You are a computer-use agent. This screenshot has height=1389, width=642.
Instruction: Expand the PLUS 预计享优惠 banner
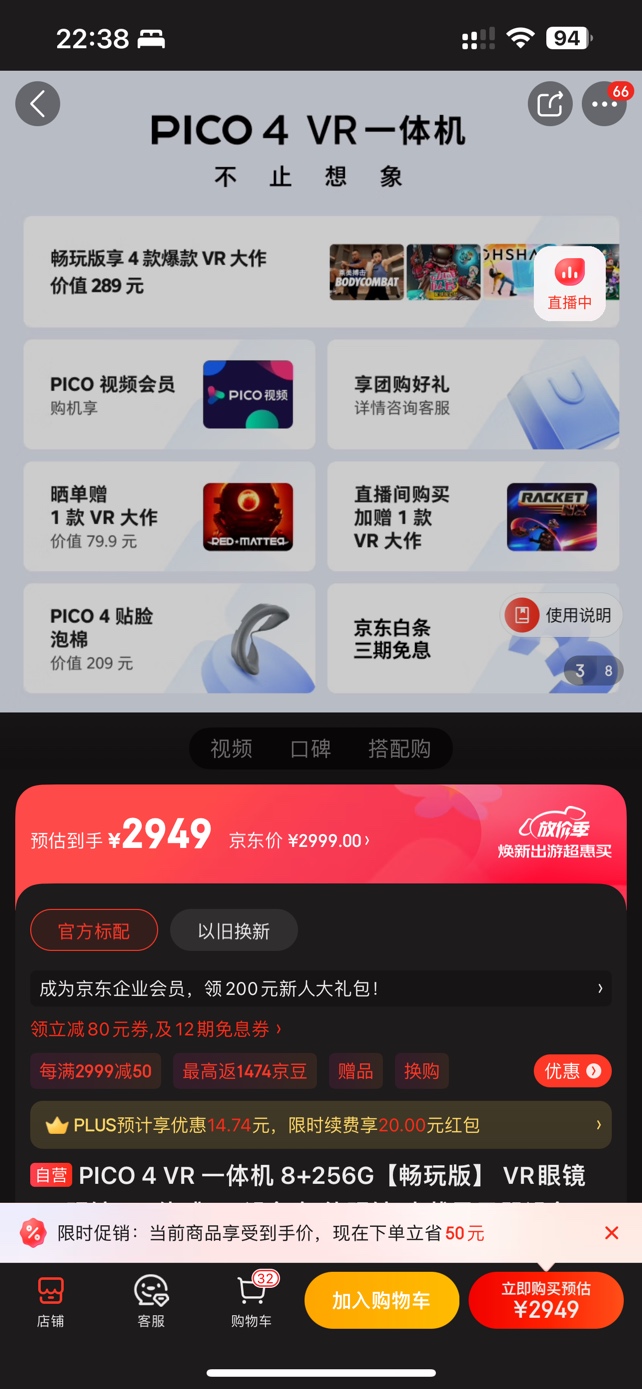click(320, 1125)
